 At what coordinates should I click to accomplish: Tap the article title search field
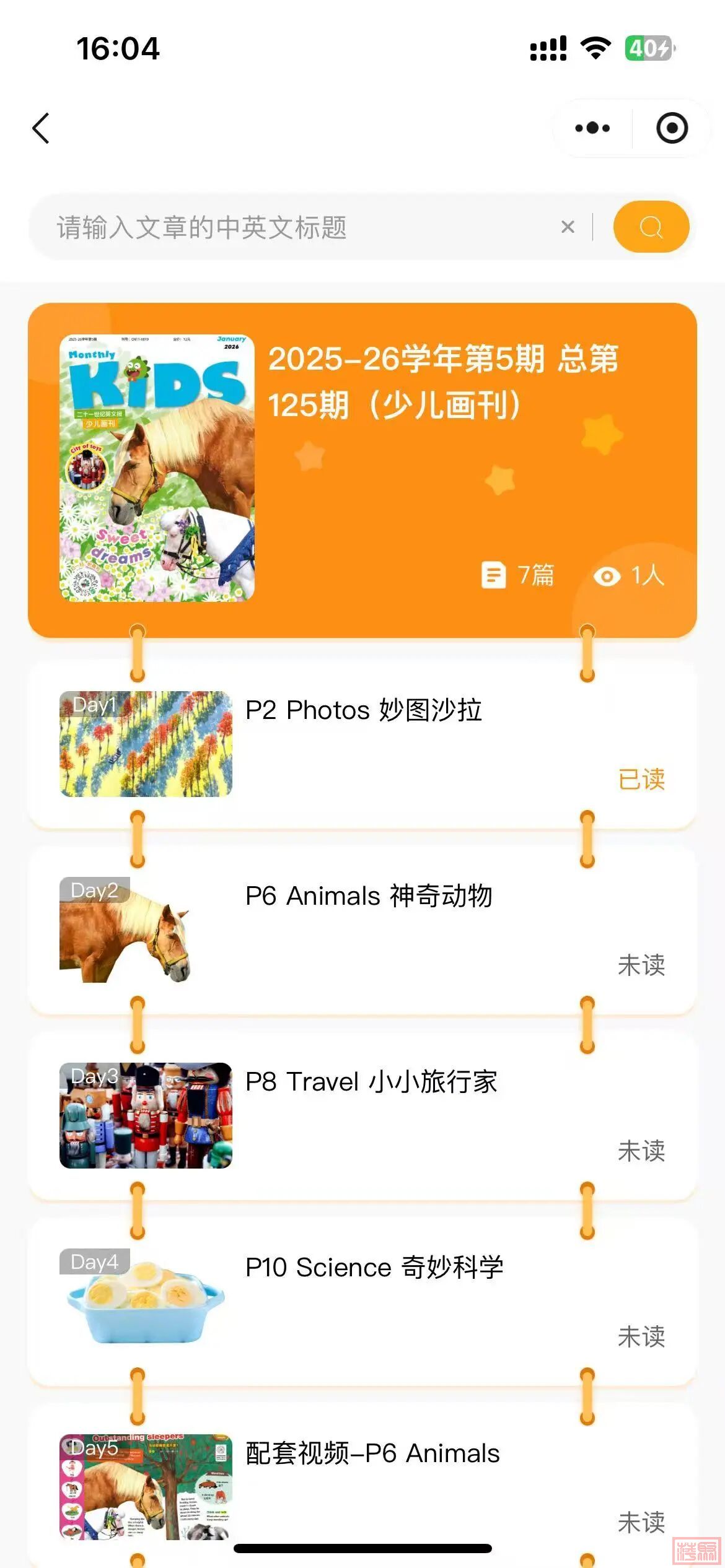(x=297, y=227)
